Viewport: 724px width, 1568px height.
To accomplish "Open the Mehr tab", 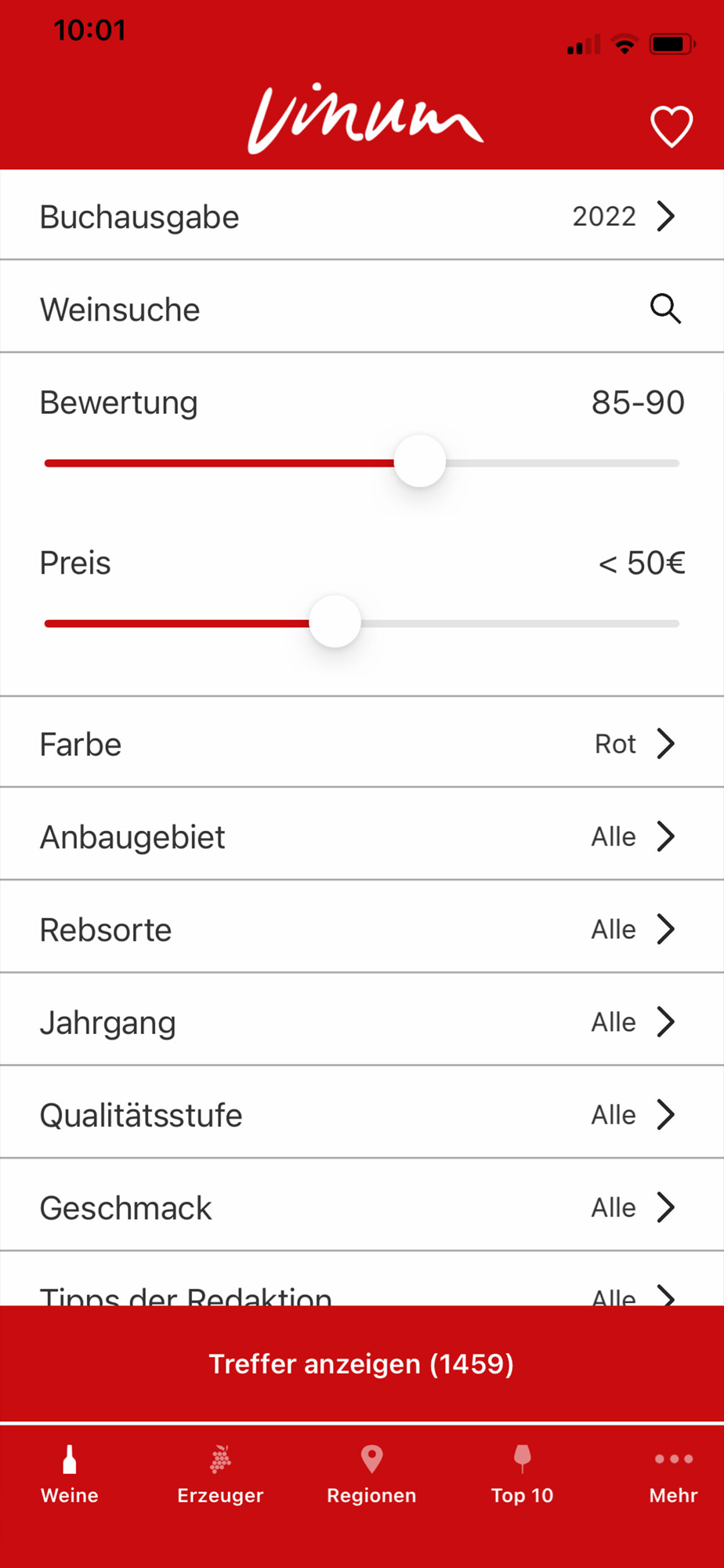I will [673, 1475].
